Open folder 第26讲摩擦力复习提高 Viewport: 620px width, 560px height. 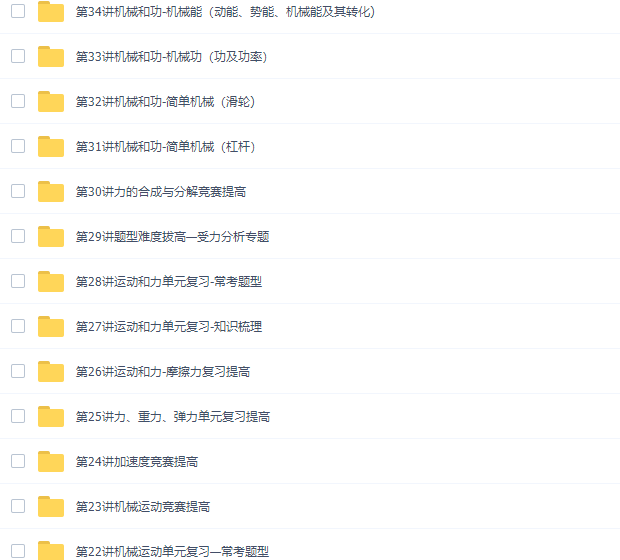(x=162, y=372)
